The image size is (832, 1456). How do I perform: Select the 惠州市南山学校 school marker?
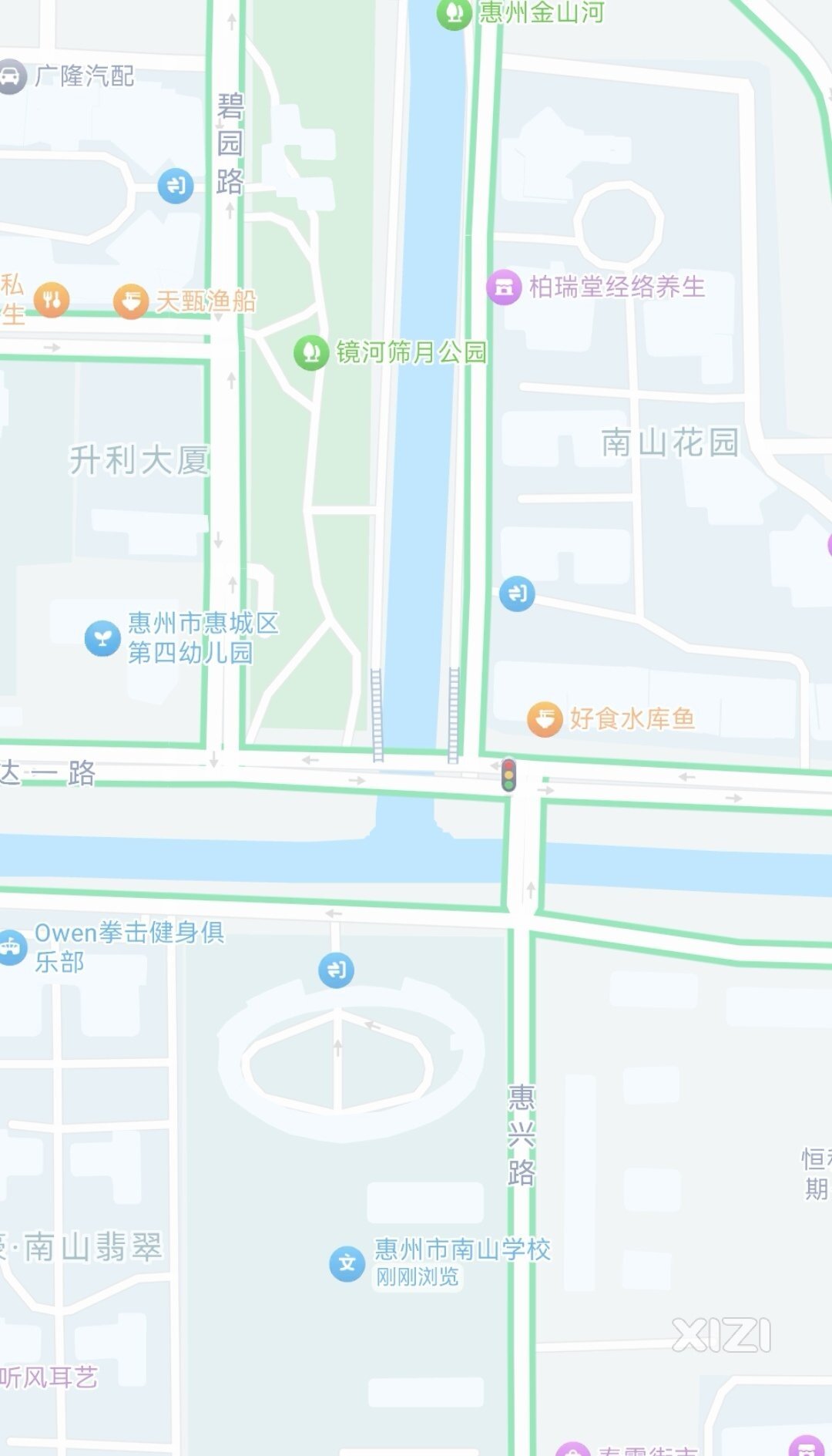347,1263
